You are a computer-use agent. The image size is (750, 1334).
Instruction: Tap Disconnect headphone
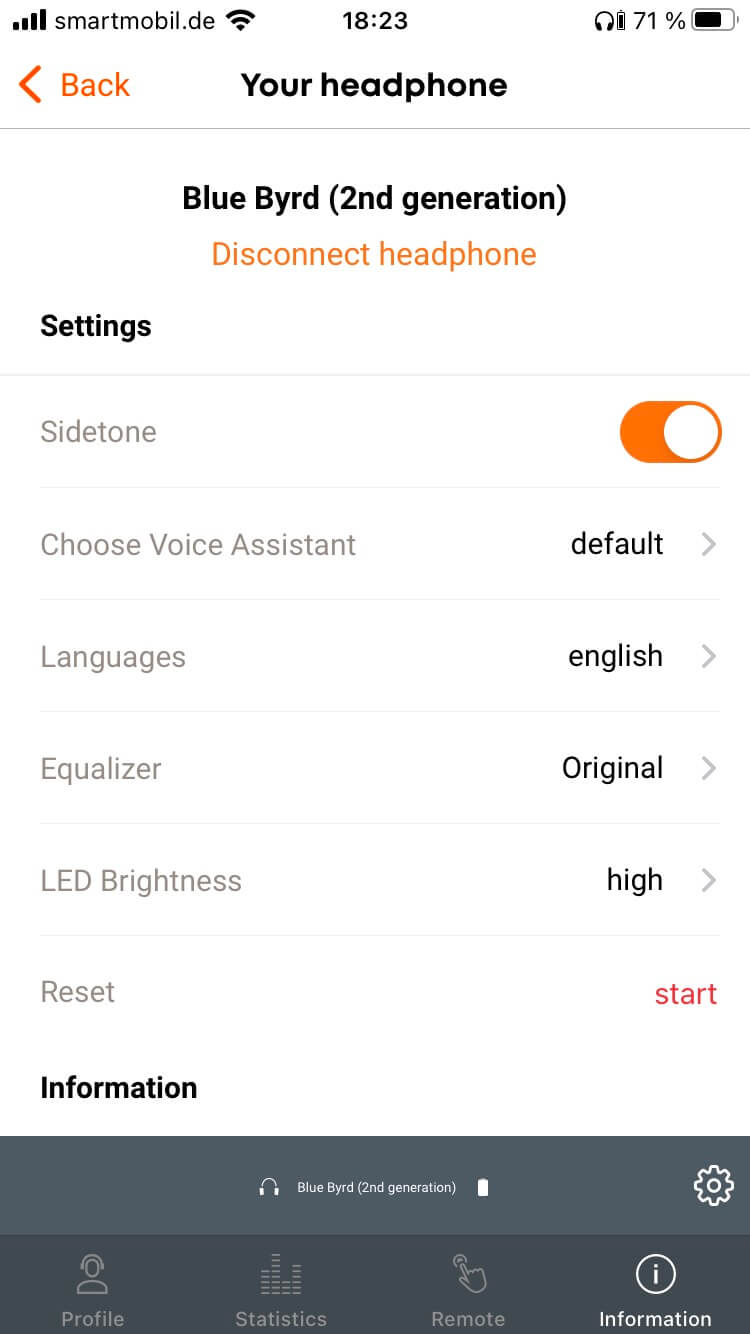pos(374,254)
